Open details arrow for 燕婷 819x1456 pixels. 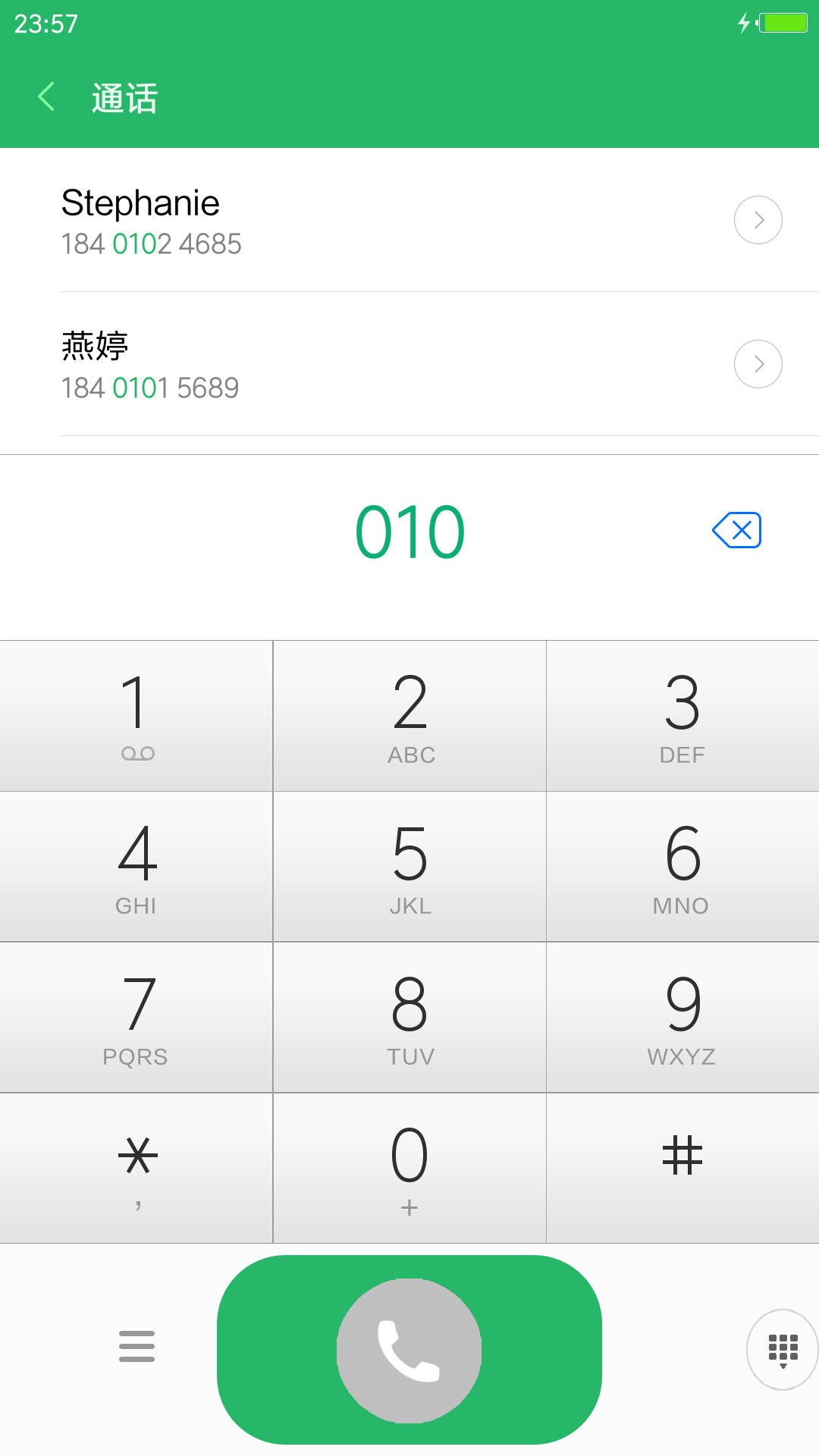coord(758,364)
